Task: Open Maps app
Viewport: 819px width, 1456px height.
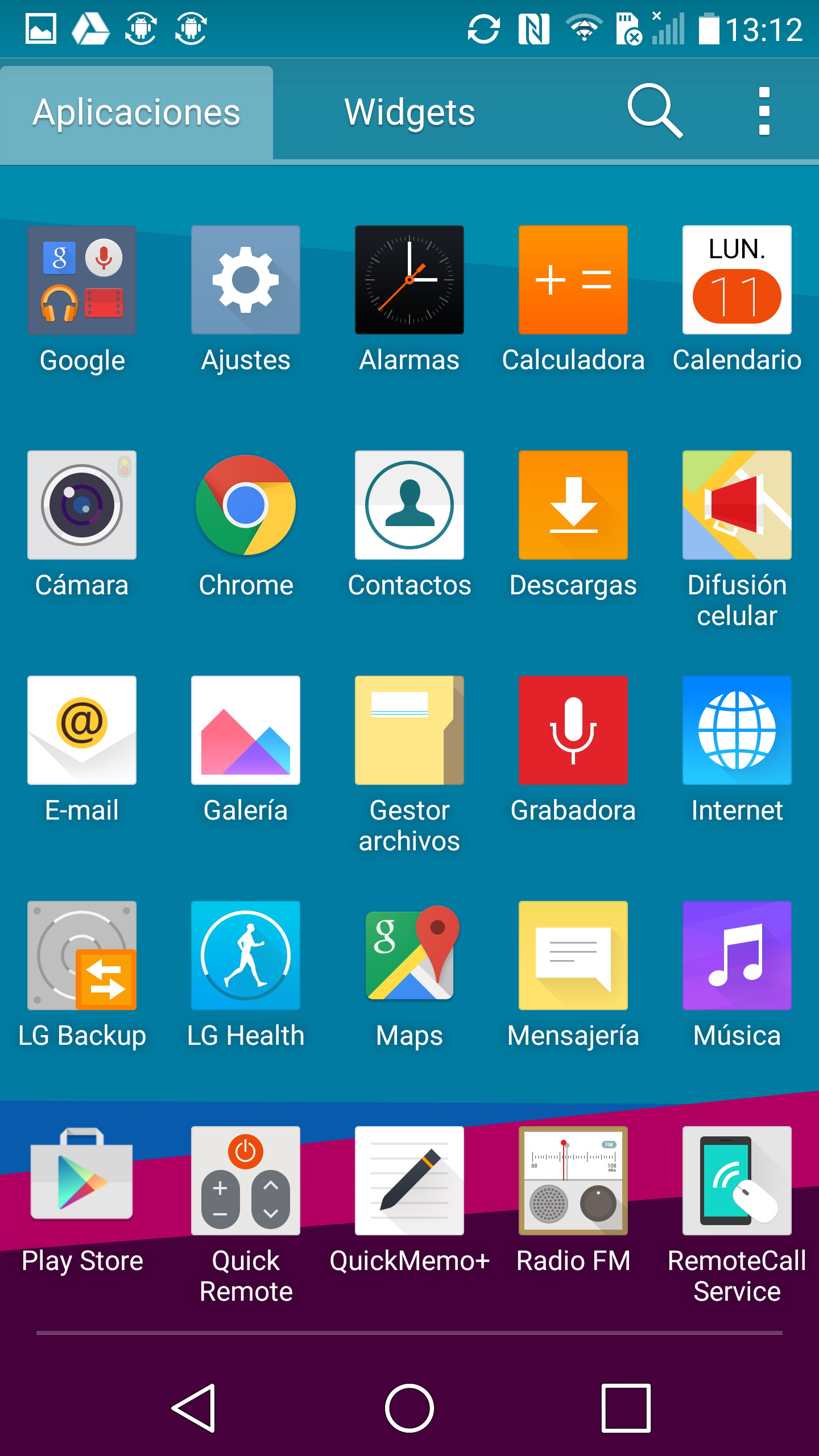Action: (x=409, y=955)
